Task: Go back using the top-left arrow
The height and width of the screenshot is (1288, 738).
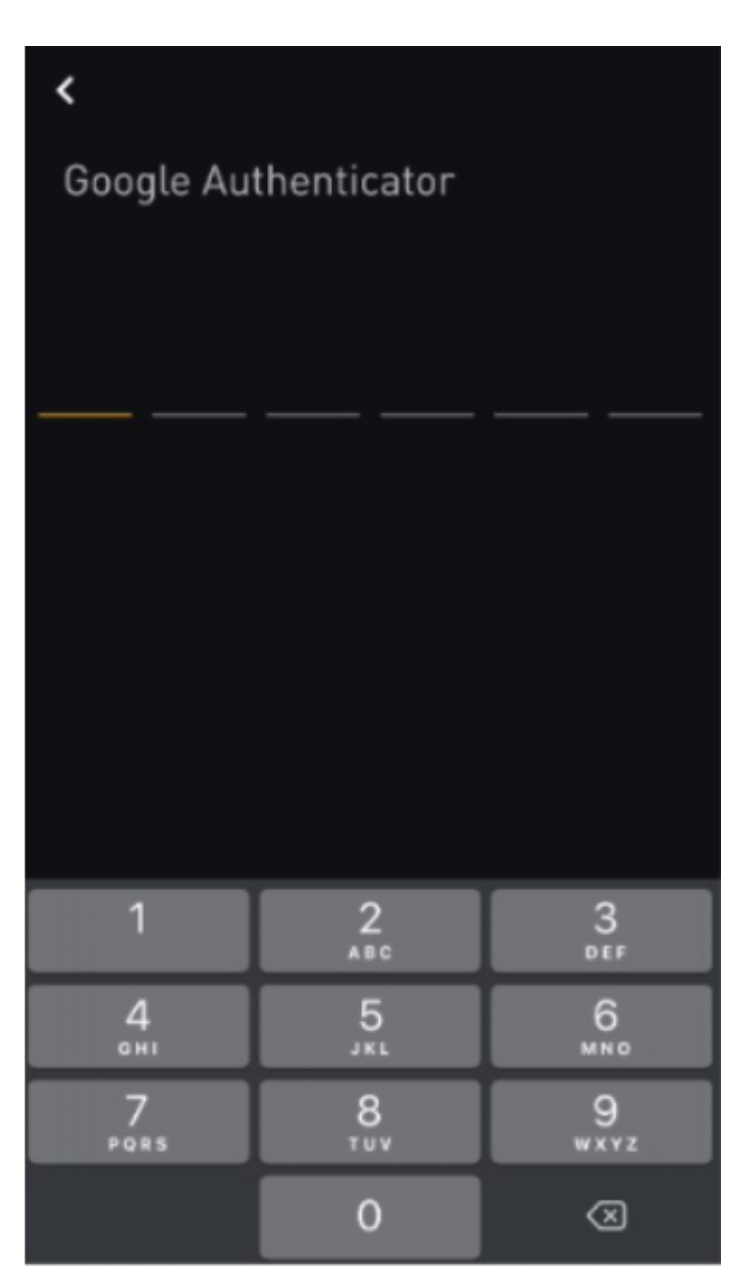Action: pyautogui.click(x=65, y=91)
